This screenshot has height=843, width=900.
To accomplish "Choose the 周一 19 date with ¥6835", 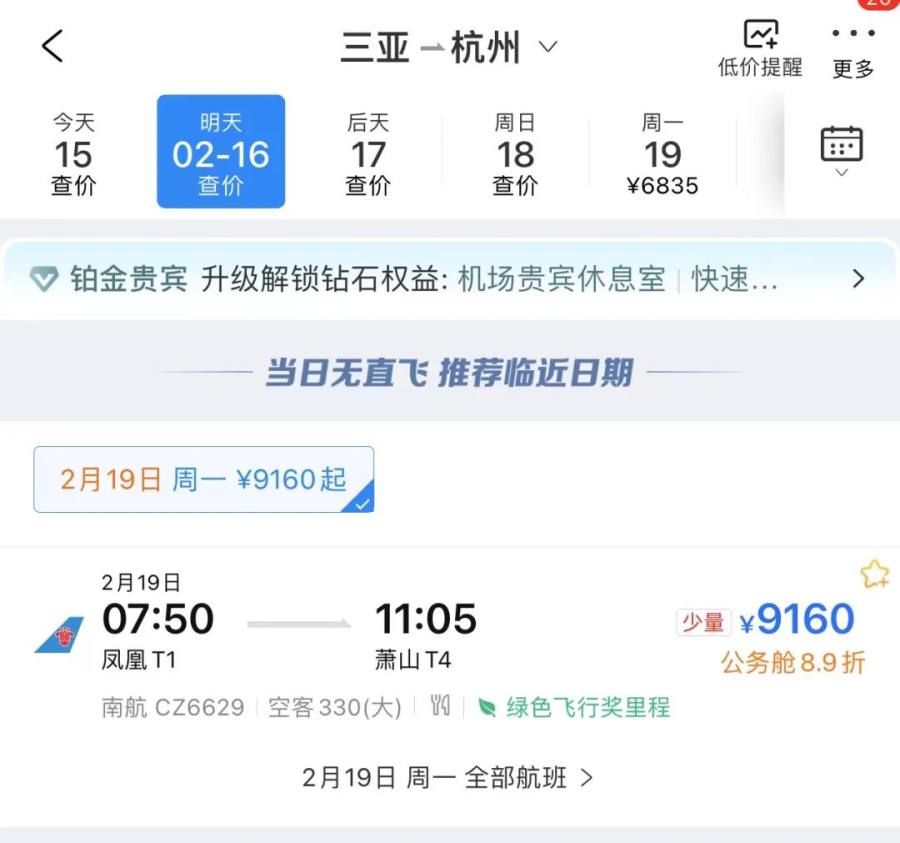I will click(662, 154).
